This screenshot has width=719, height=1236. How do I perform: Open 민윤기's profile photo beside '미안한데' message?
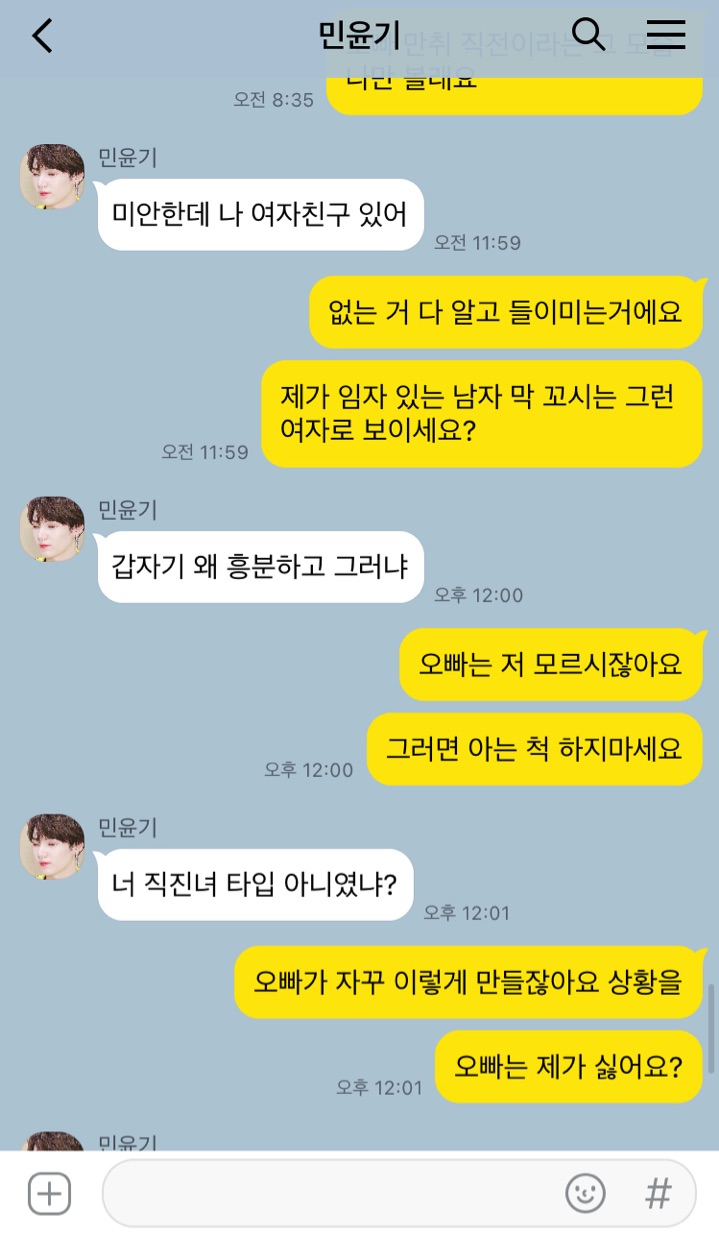coord(52,177)
